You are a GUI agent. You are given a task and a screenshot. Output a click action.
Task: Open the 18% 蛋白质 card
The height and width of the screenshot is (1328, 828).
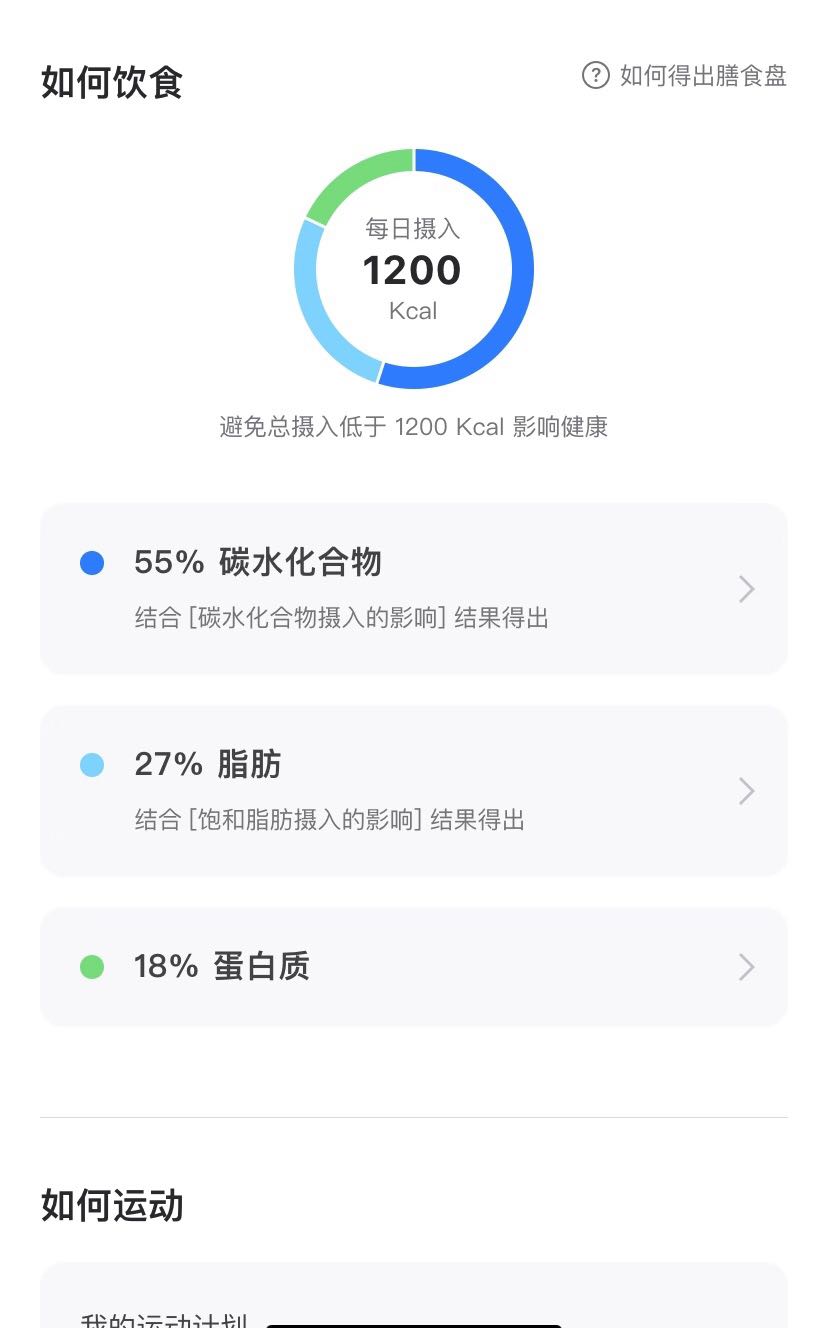click(413, 967)
